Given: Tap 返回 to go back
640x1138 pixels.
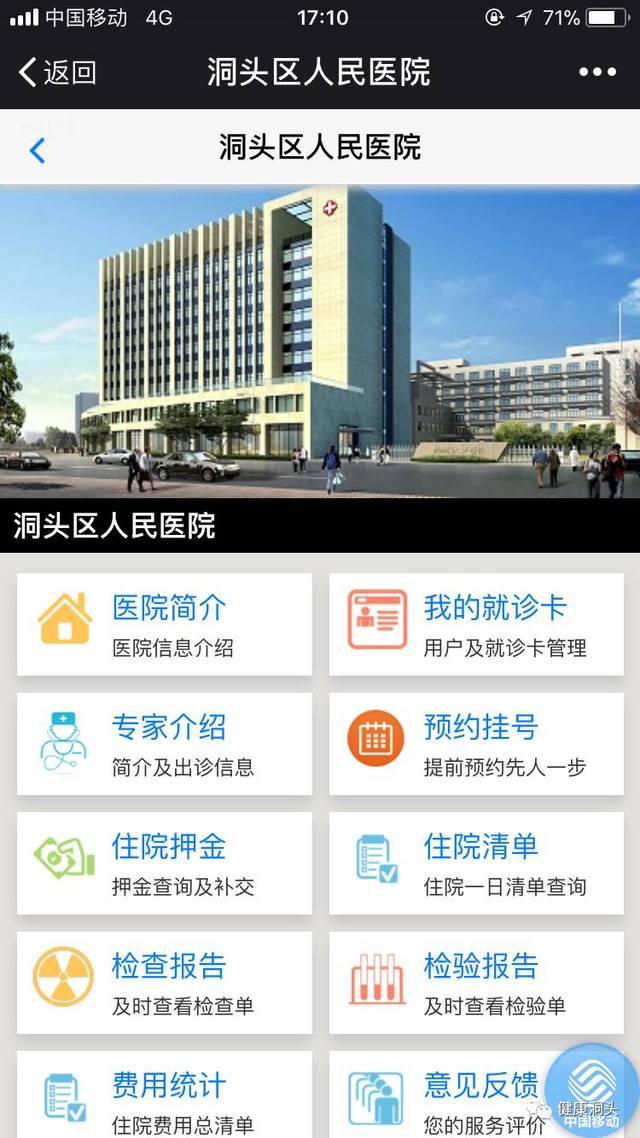Looking at the screenshot, I should click(58, 72).
